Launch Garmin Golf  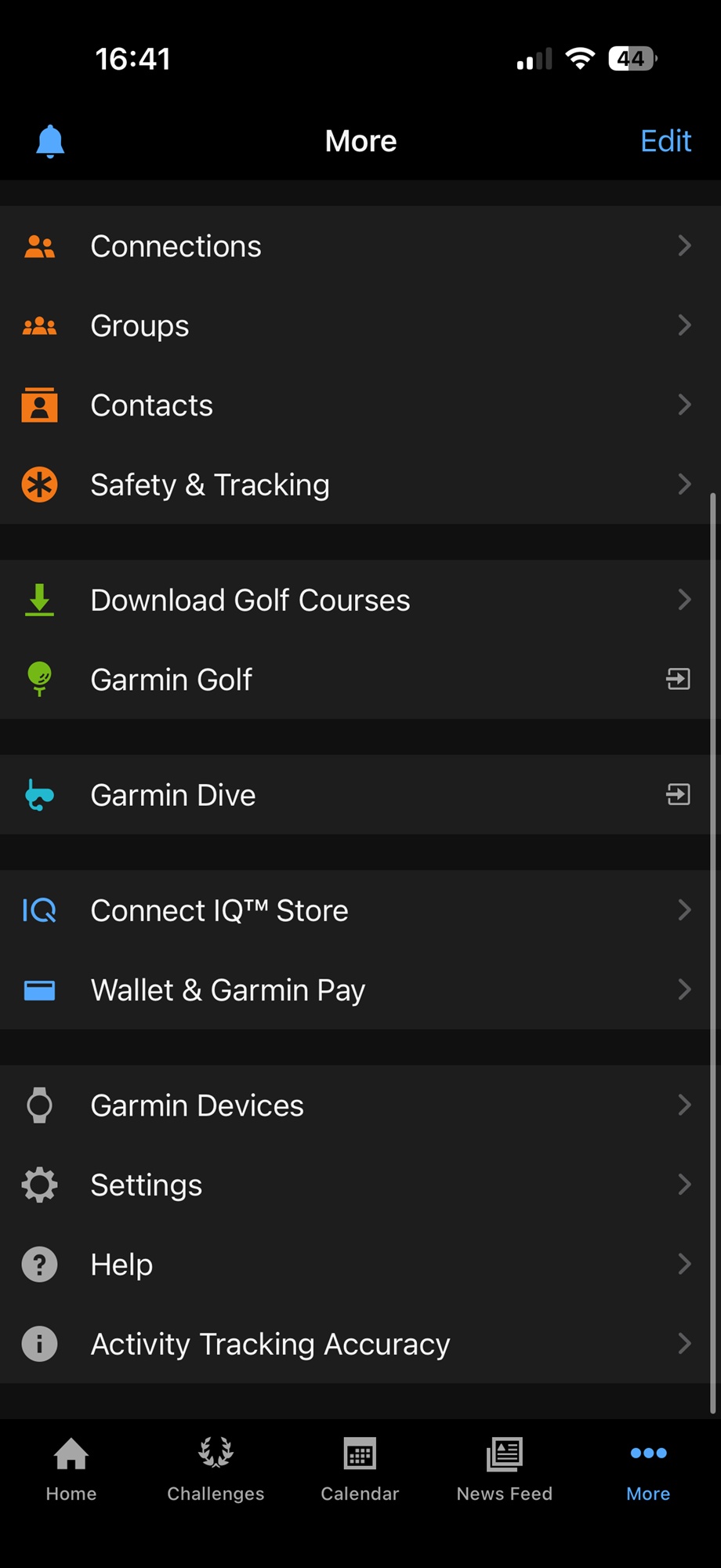[171, 680]
